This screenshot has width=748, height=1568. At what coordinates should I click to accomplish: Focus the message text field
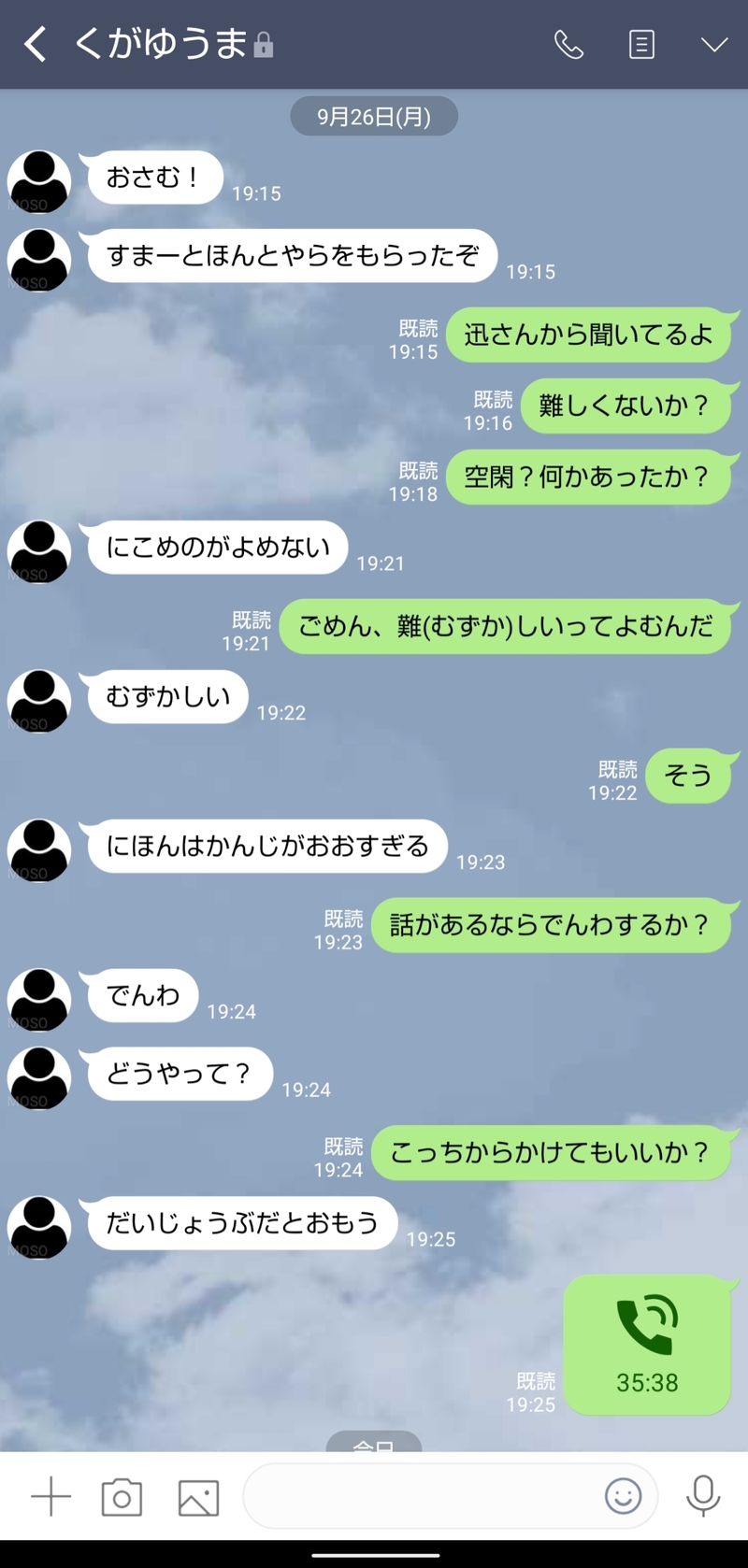click(421, 1496)
